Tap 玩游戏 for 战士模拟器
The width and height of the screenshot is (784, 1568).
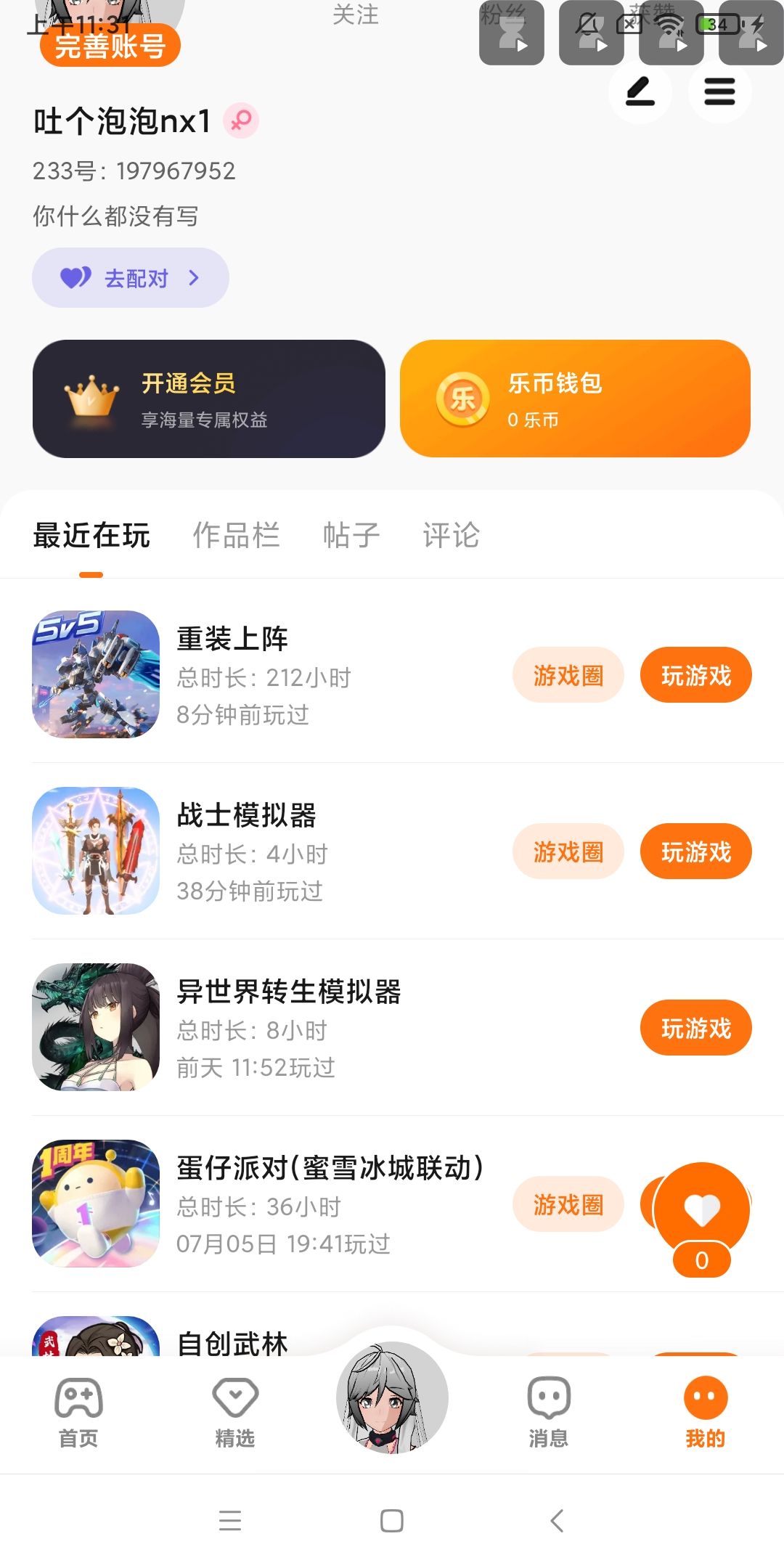click(695, 852)
